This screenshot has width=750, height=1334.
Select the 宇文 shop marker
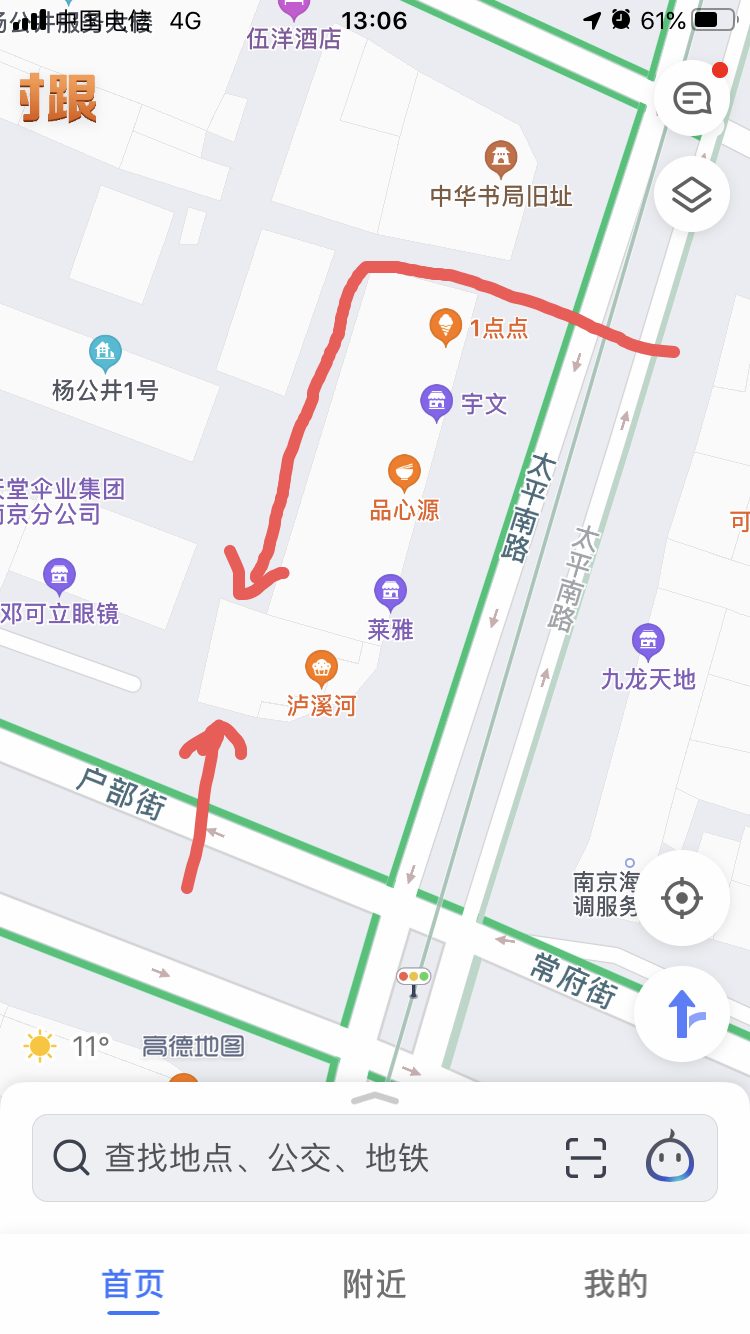click(436, 402)
